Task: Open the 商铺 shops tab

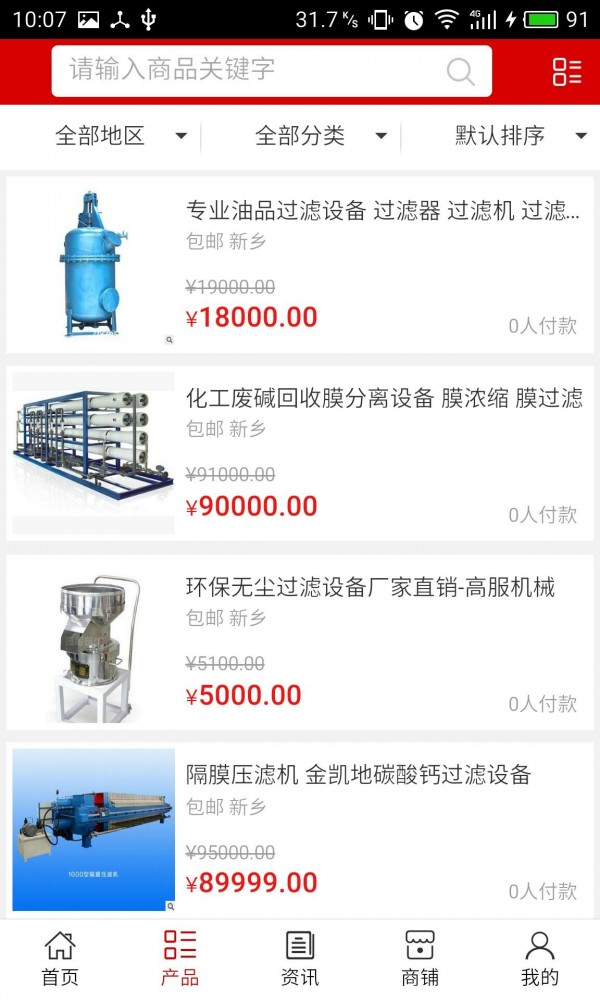Action: [420, 958]
